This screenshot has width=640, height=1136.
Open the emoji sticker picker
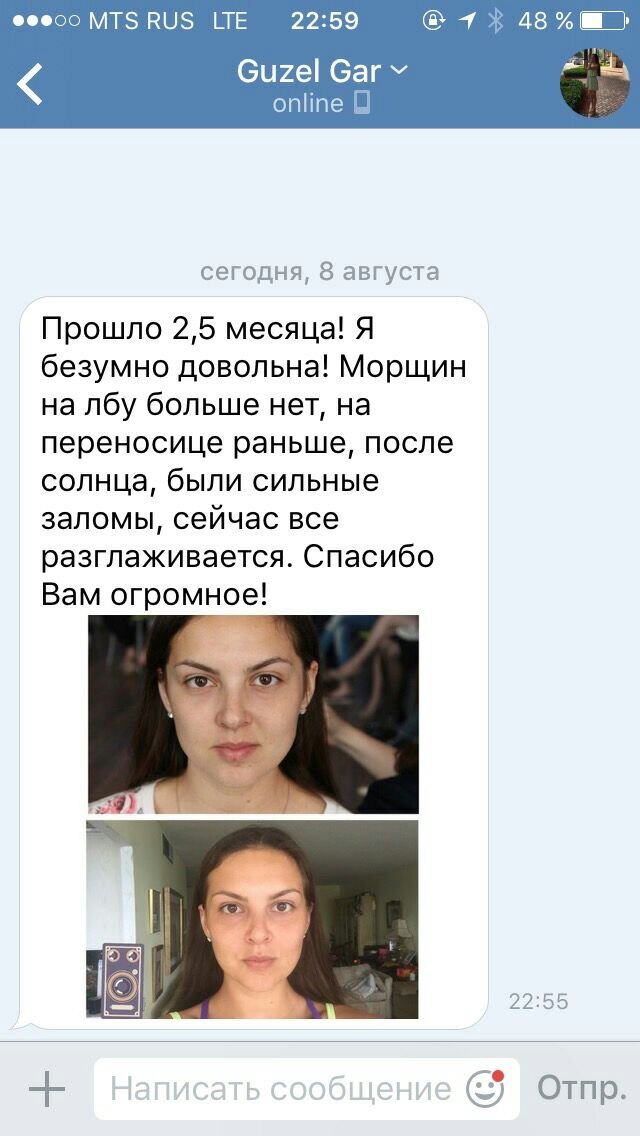tap(486, 1089)
